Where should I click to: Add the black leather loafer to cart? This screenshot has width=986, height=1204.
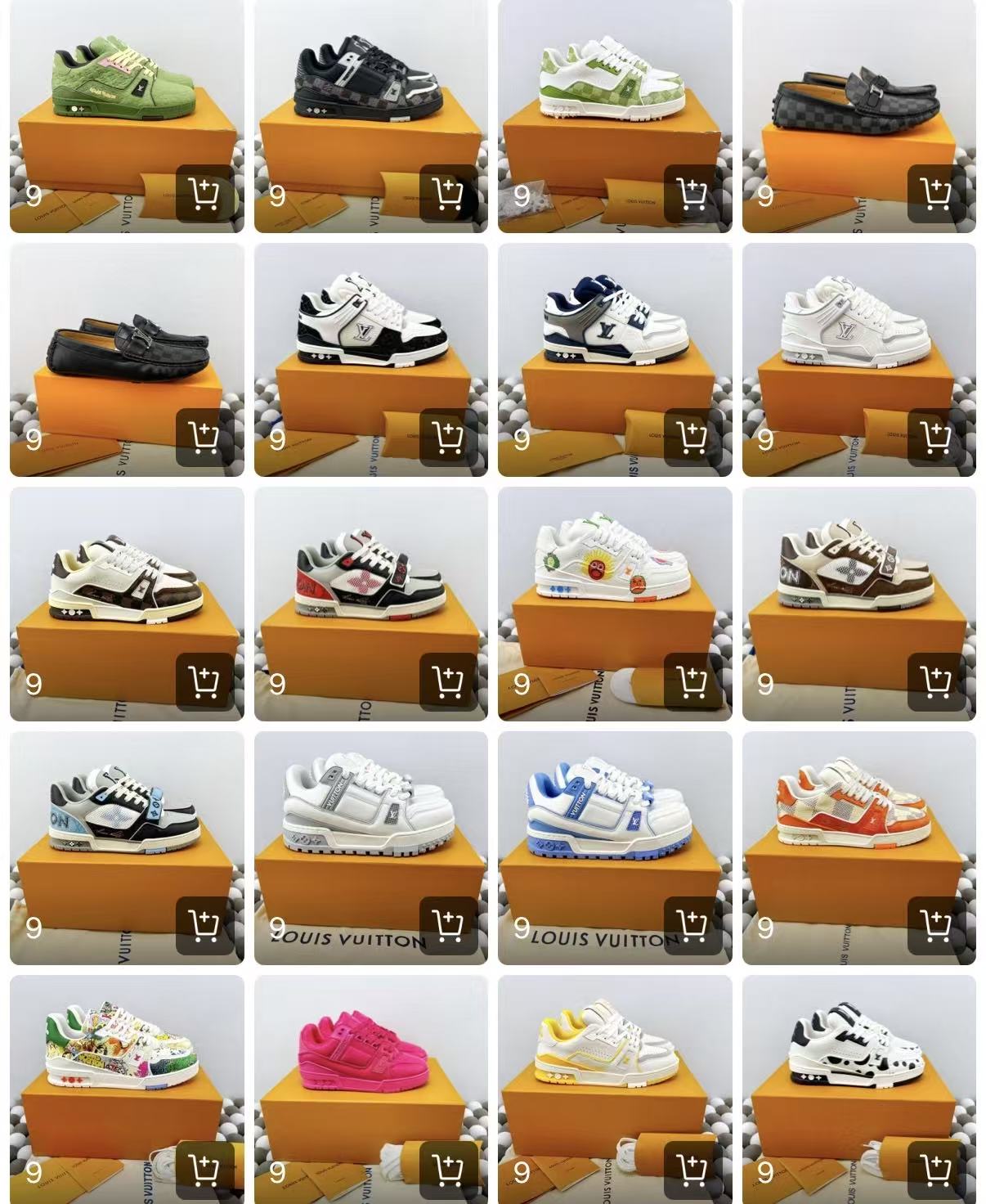click(x=204, y=438)
